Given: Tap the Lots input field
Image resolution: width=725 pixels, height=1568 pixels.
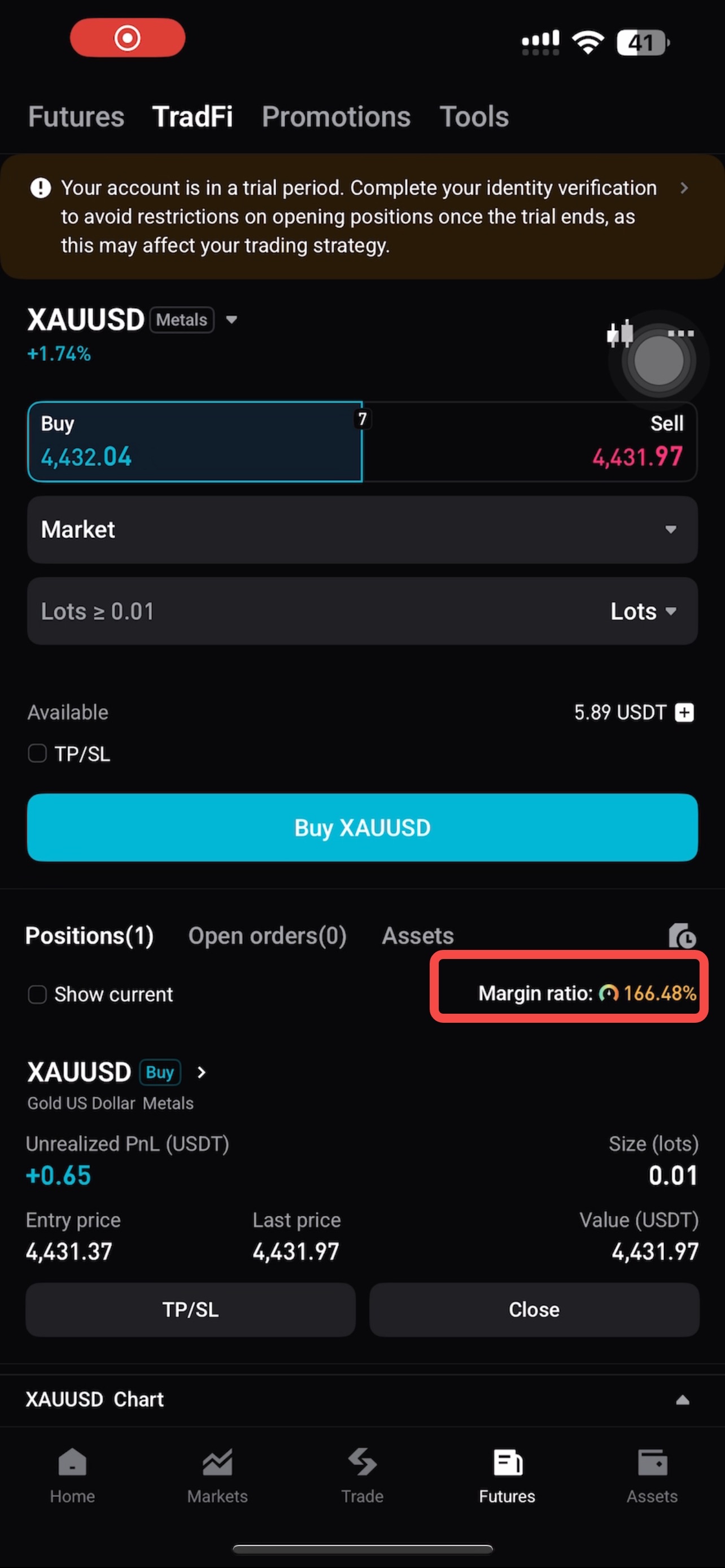Looking at the screenshot, I should tap(243, 611).
